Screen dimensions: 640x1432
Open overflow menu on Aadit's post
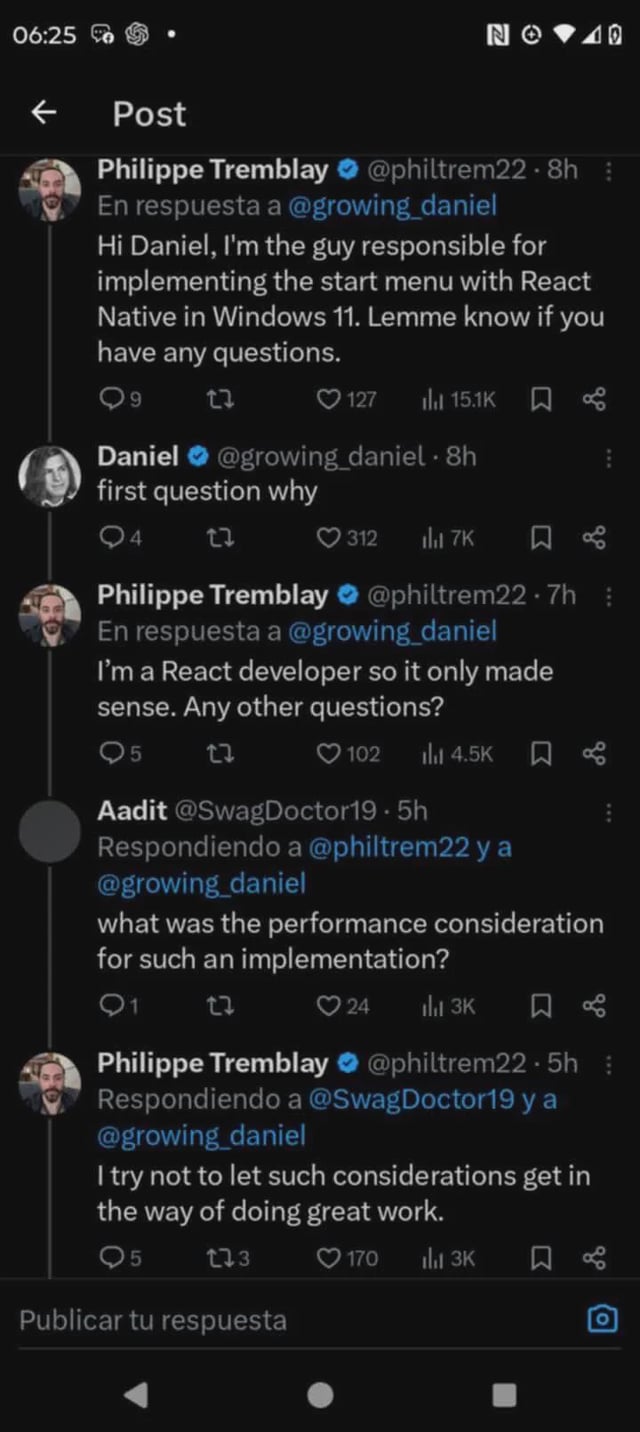coord(609,814)
